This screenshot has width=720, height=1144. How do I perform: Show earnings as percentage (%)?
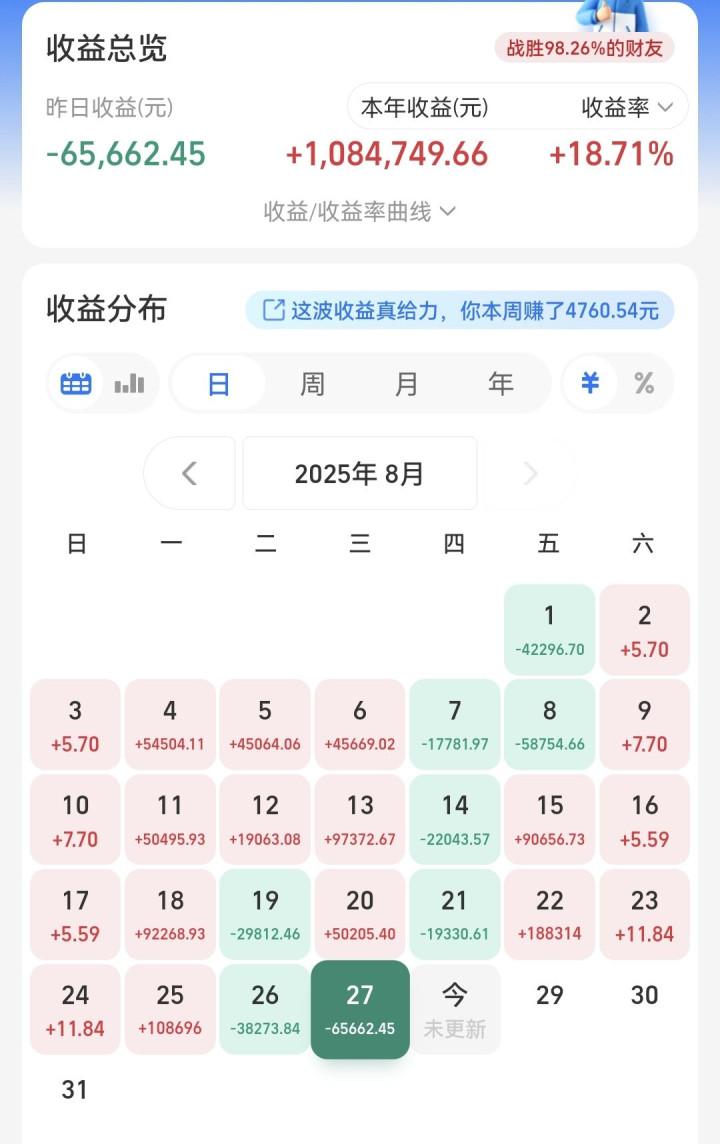point(644,384)
